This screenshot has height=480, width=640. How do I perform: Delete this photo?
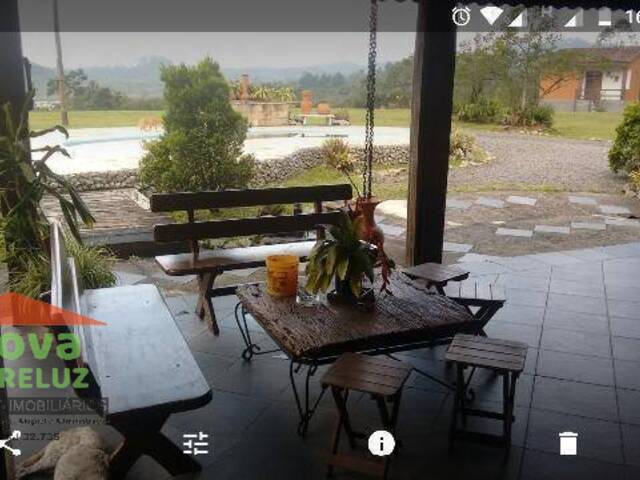pyautogui.click(x=567, y=443)
